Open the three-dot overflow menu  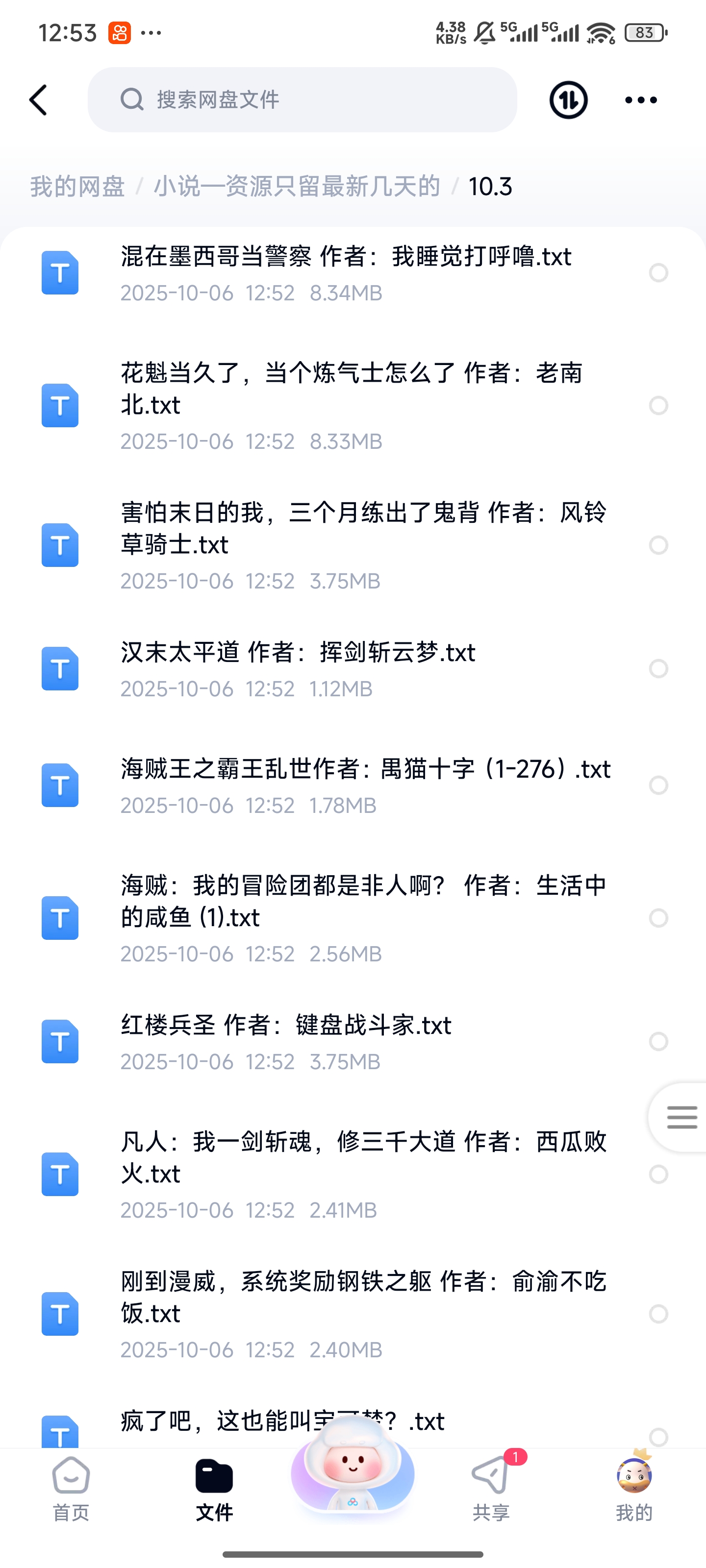click(641, 100)
